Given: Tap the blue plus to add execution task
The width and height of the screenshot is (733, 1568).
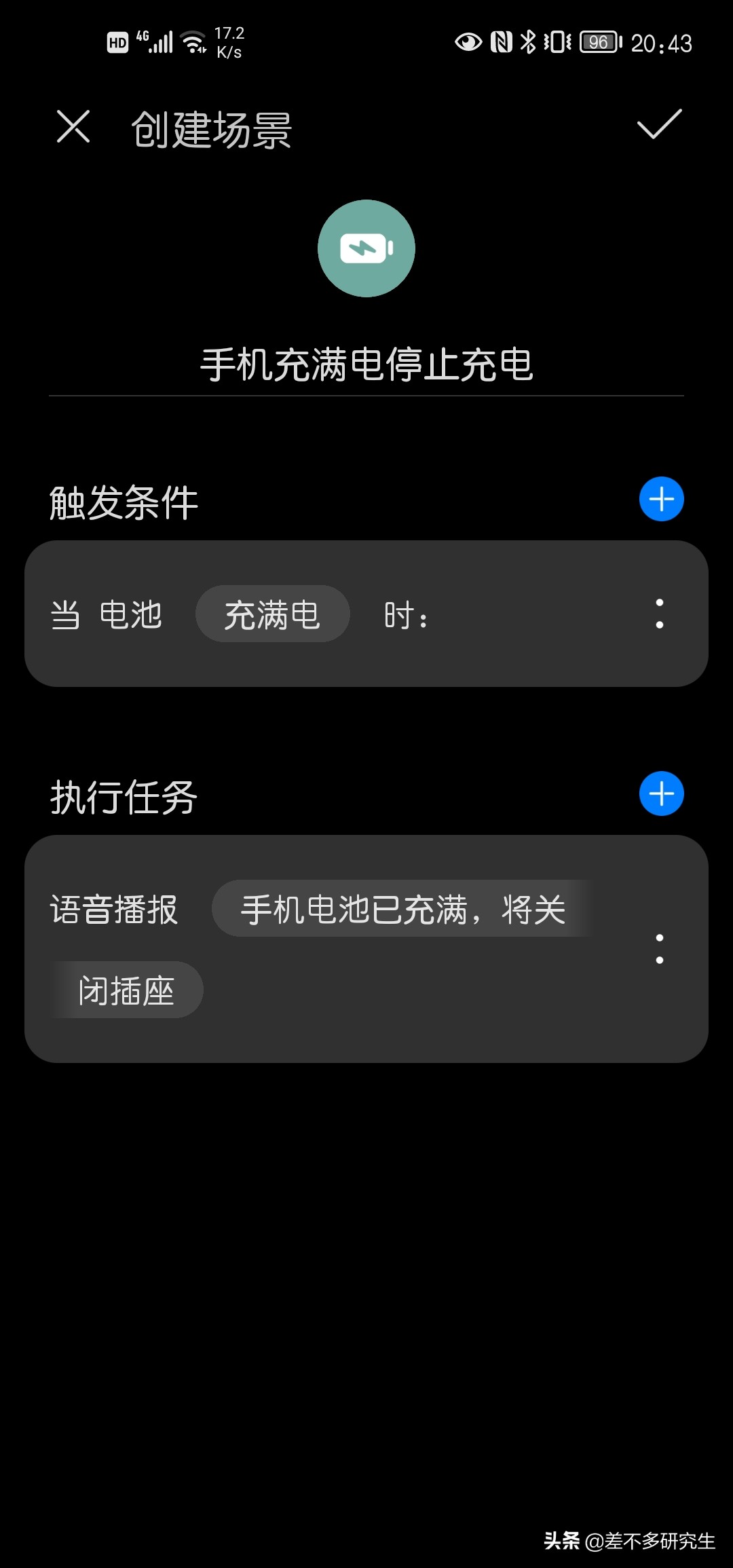Looking at the screenshot, I should [661, 794].
